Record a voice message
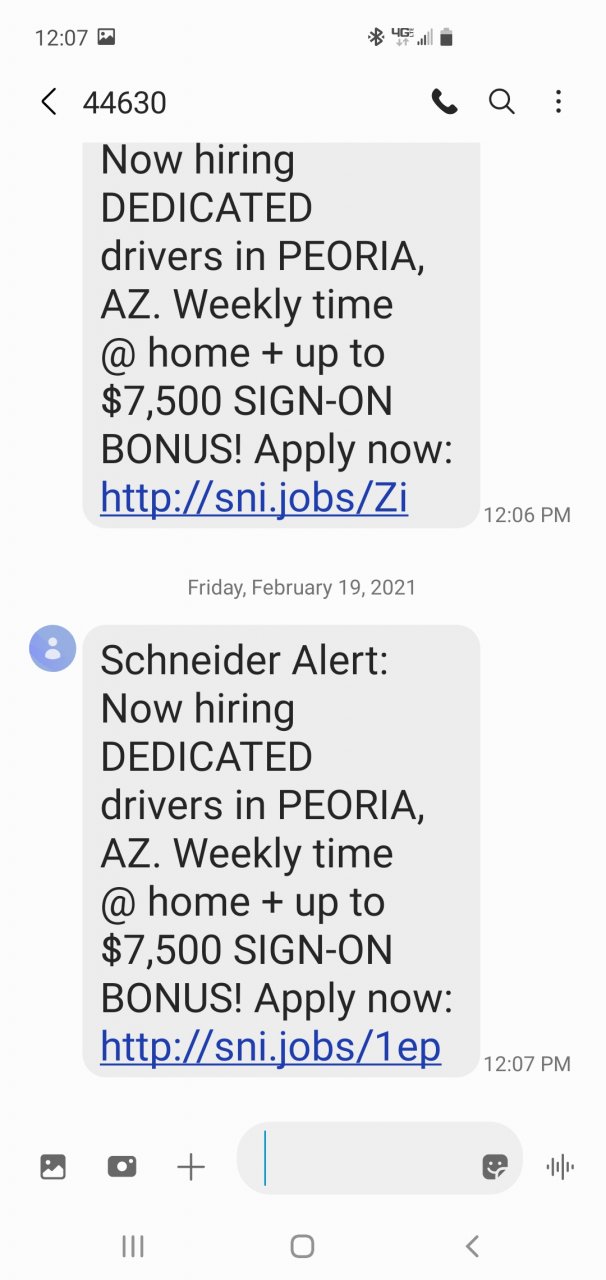The width and height of the screenshot is (606, 1280). (560, 1166)
